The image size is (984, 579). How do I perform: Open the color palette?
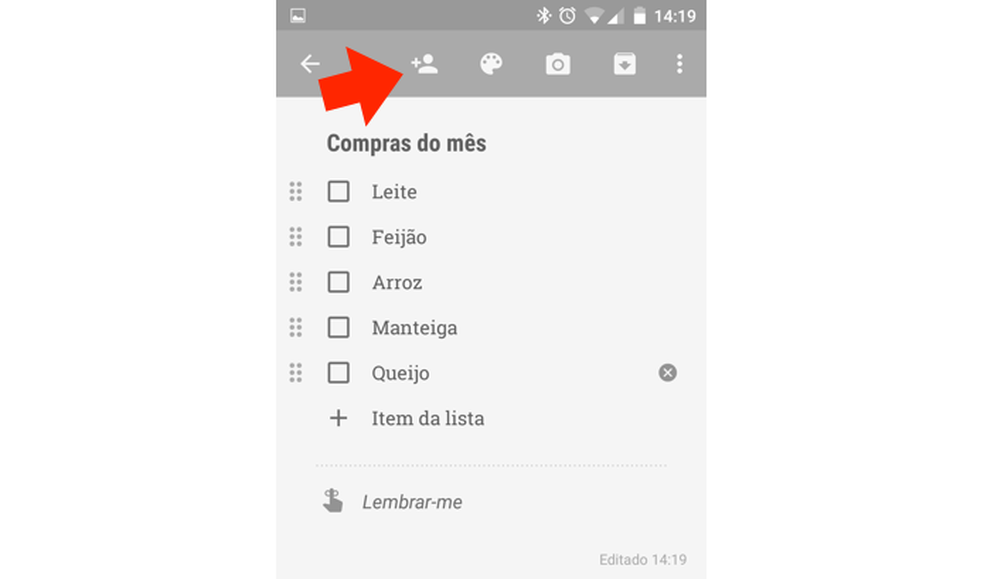[491, 64]
